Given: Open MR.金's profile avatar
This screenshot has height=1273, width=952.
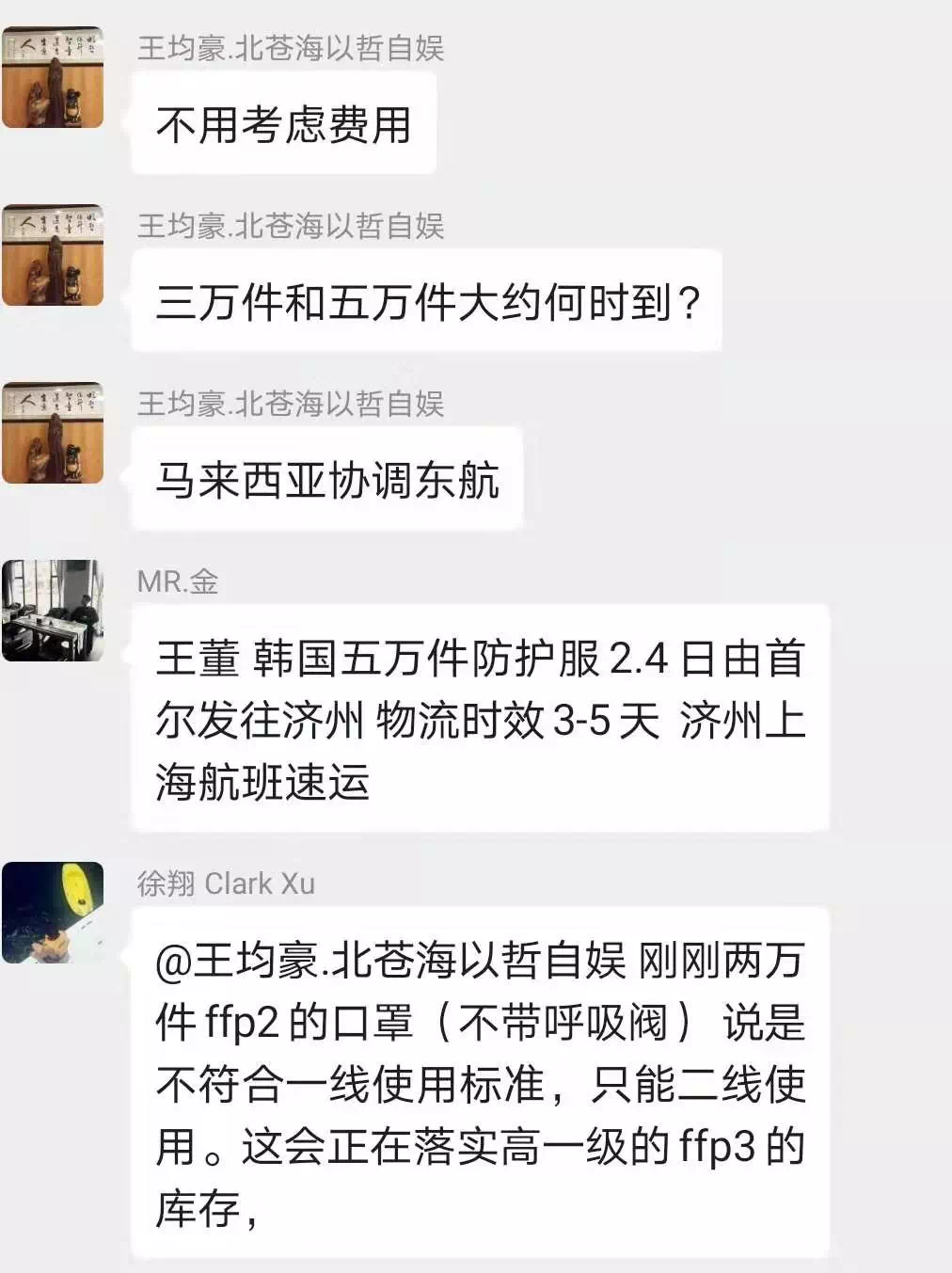Looking at the screenshot, I should pyautogui.click(x=53, y=611).
